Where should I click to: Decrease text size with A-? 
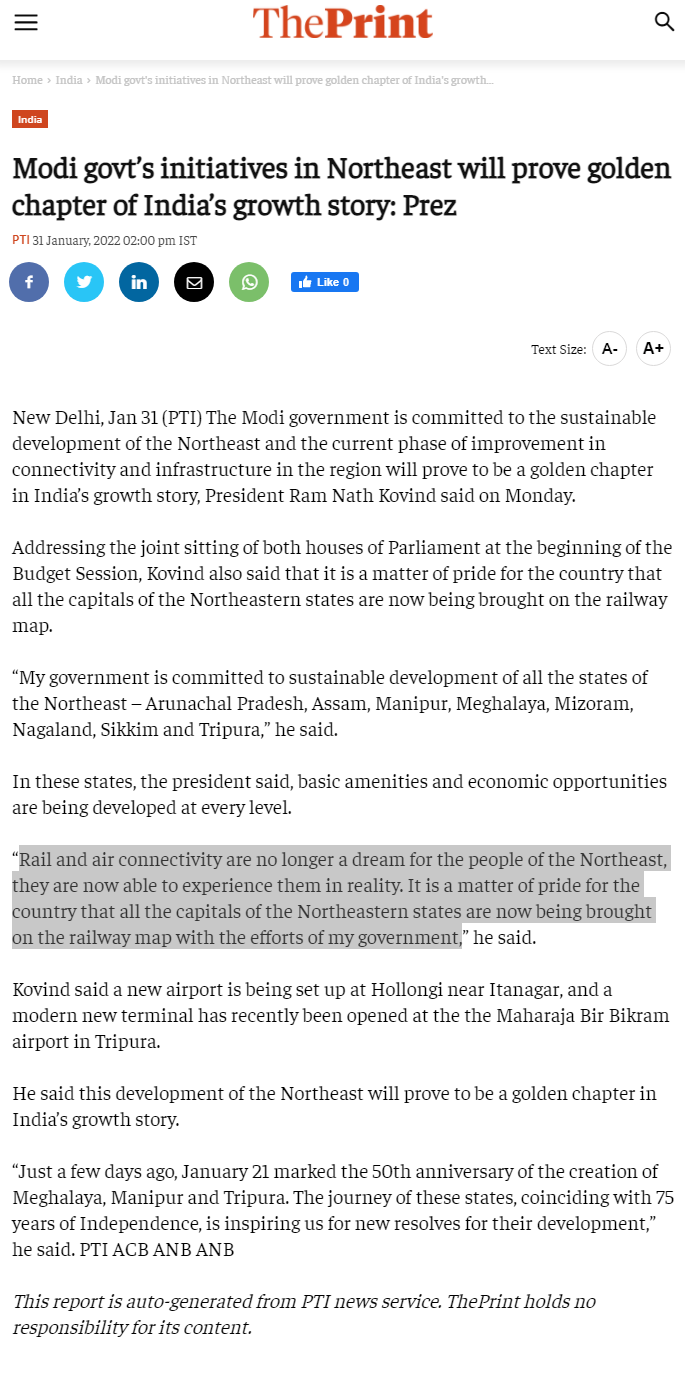click(609, 348)
